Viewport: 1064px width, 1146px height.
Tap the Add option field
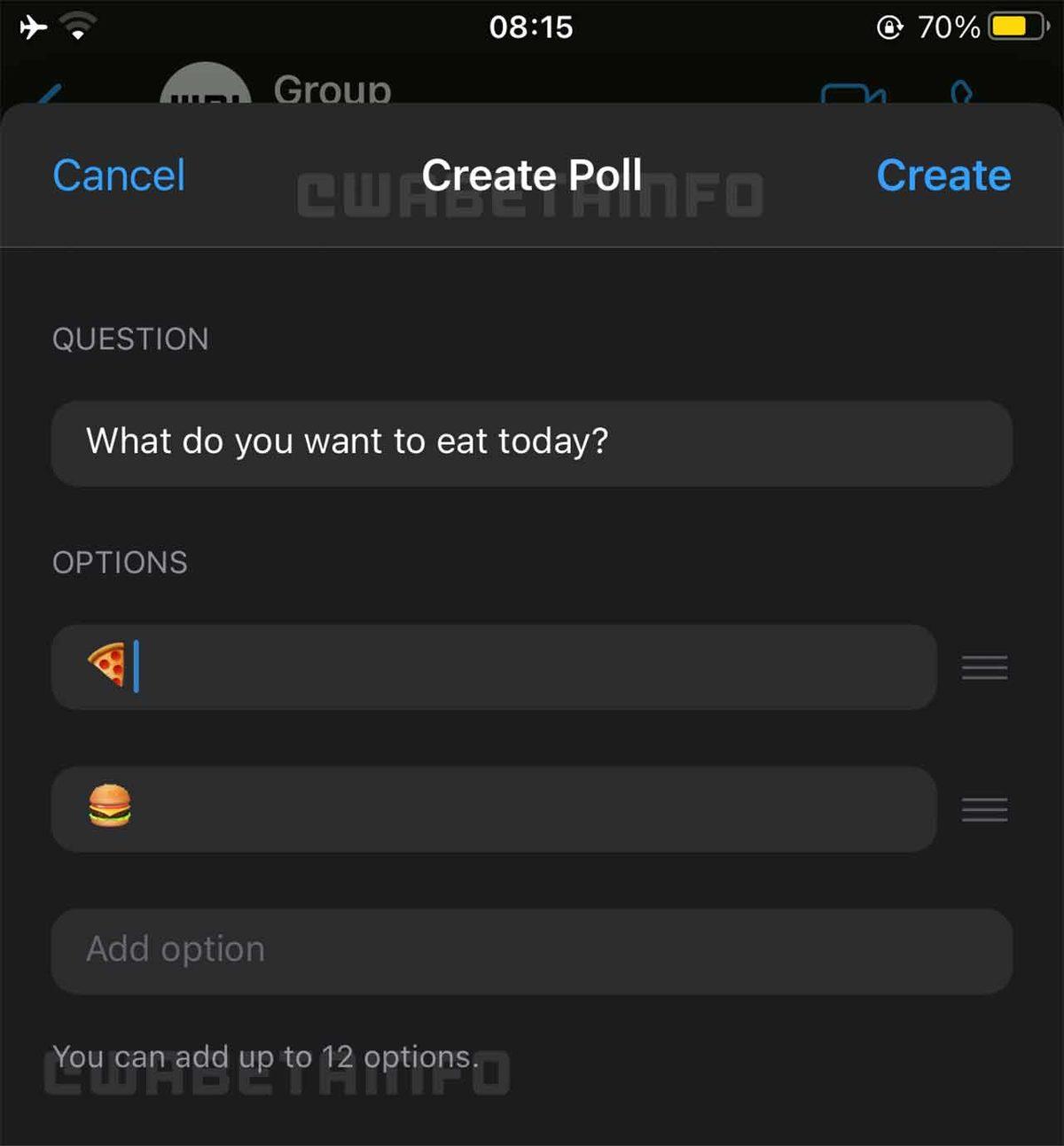click(531, 950)
